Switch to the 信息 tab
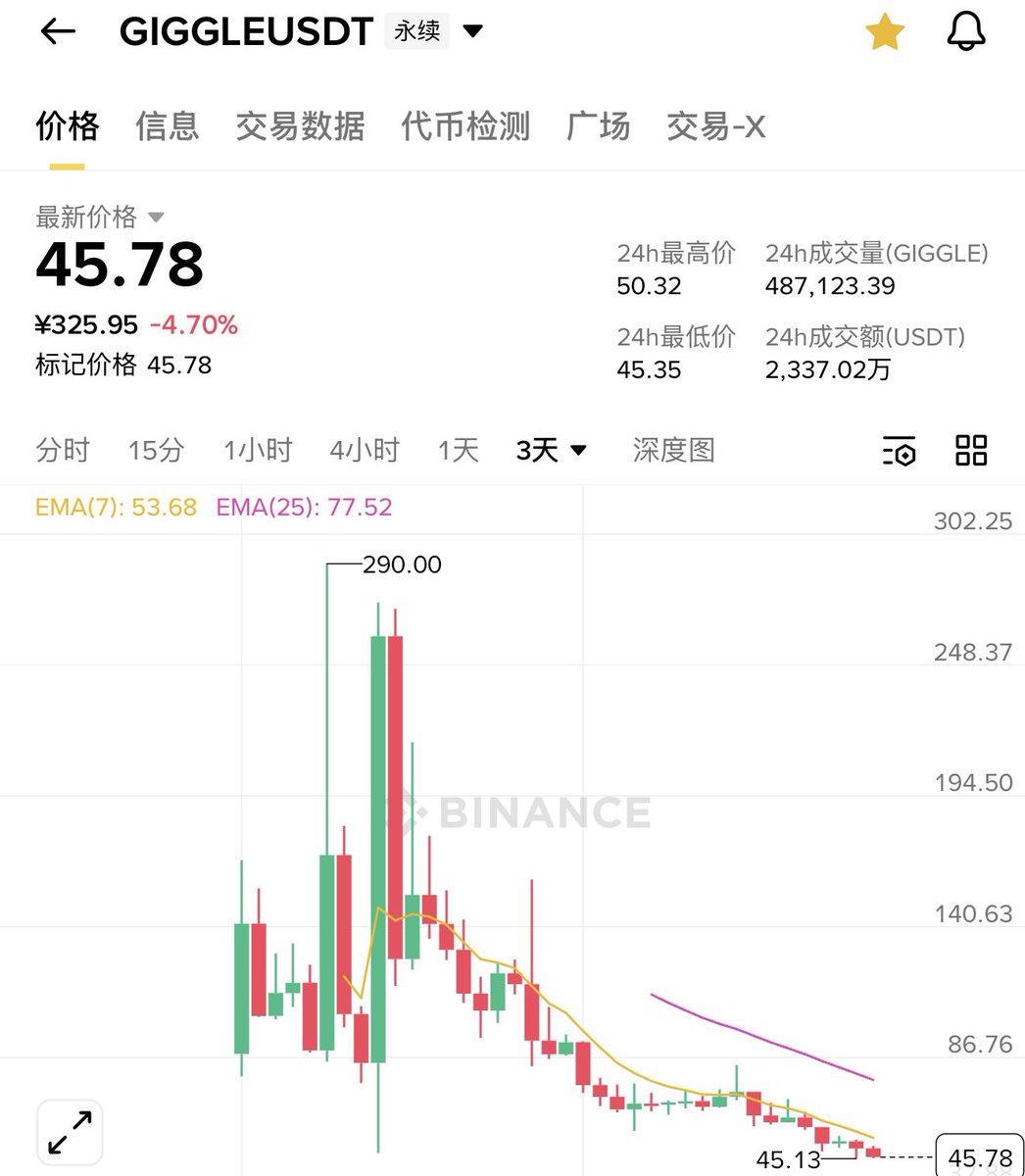Image resolution: width=1025 pixels, height=1176 pixels. click(167, 126)
